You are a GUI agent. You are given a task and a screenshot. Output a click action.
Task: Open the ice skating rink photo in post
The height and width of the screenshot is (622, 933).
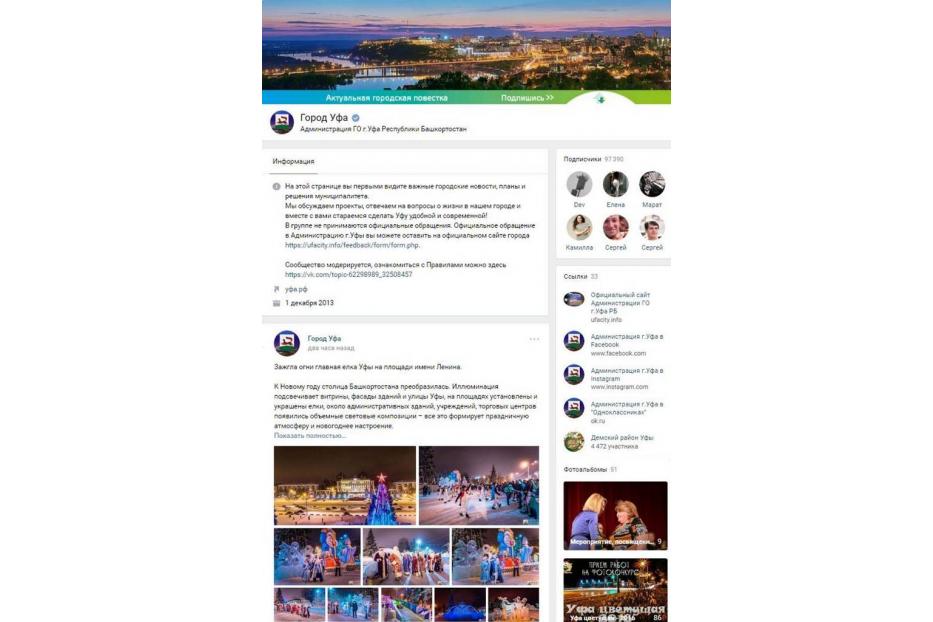point(478,485)
